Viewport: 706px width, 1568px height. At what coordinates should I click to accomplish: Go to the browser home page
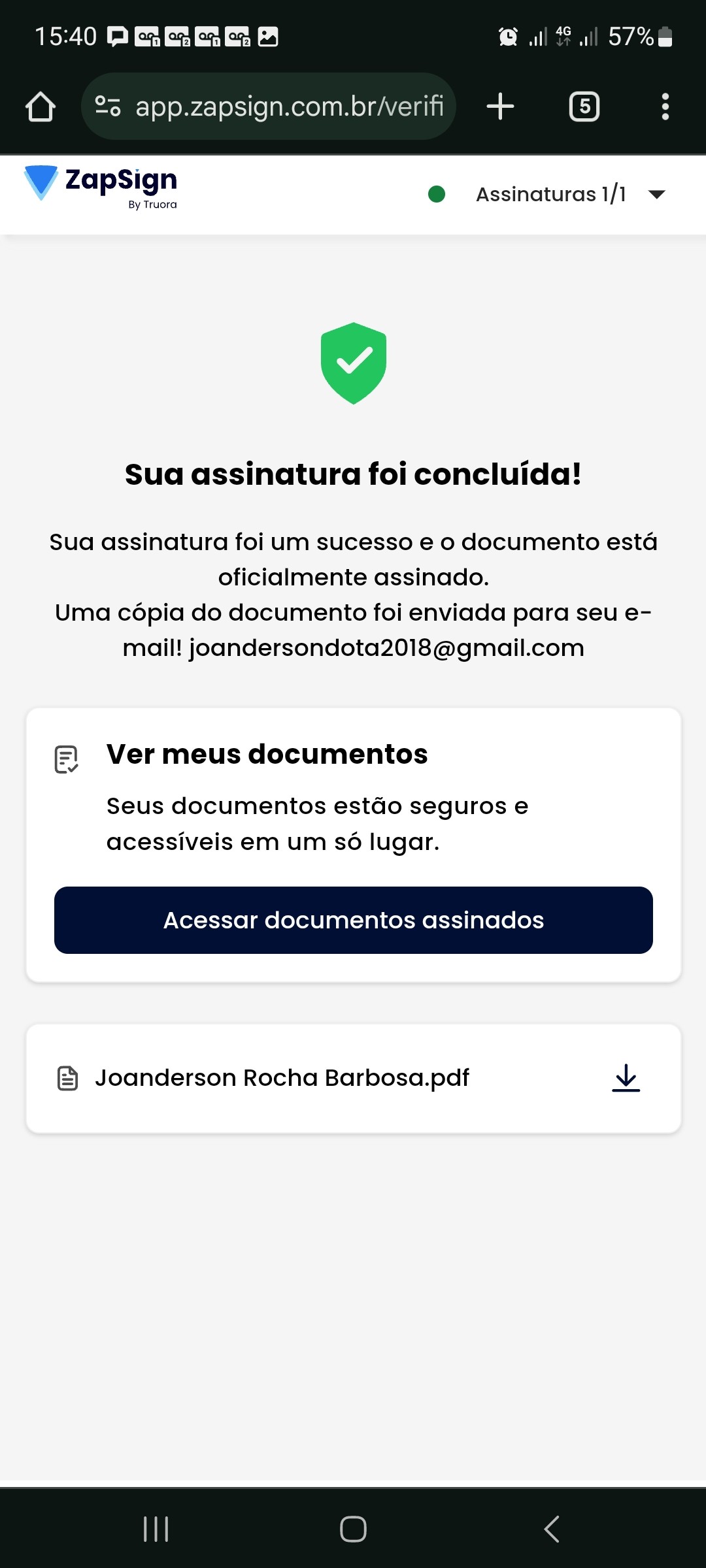(41, 106)
